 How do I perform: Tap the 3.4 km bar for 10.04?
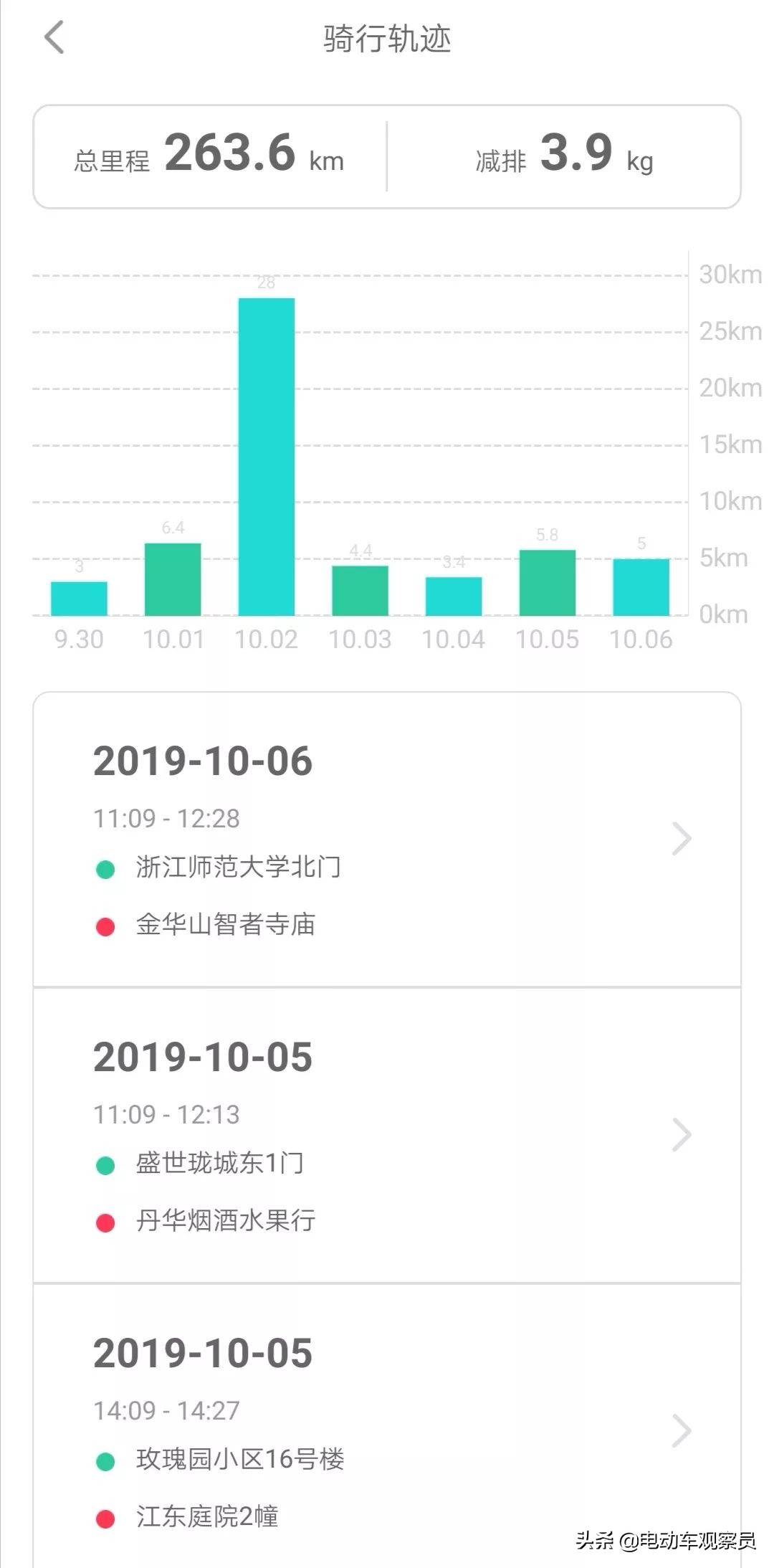(x=454, y=595)
